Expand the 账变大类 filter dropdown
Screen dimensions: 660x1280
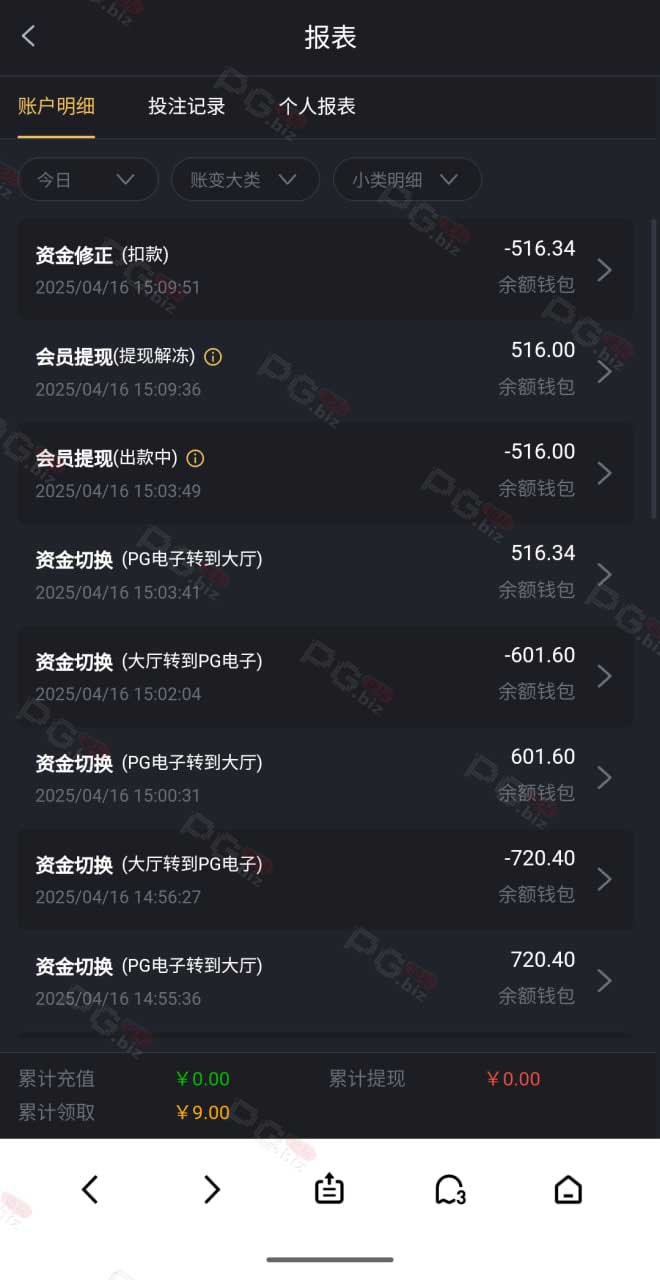(x=245, y=180)
